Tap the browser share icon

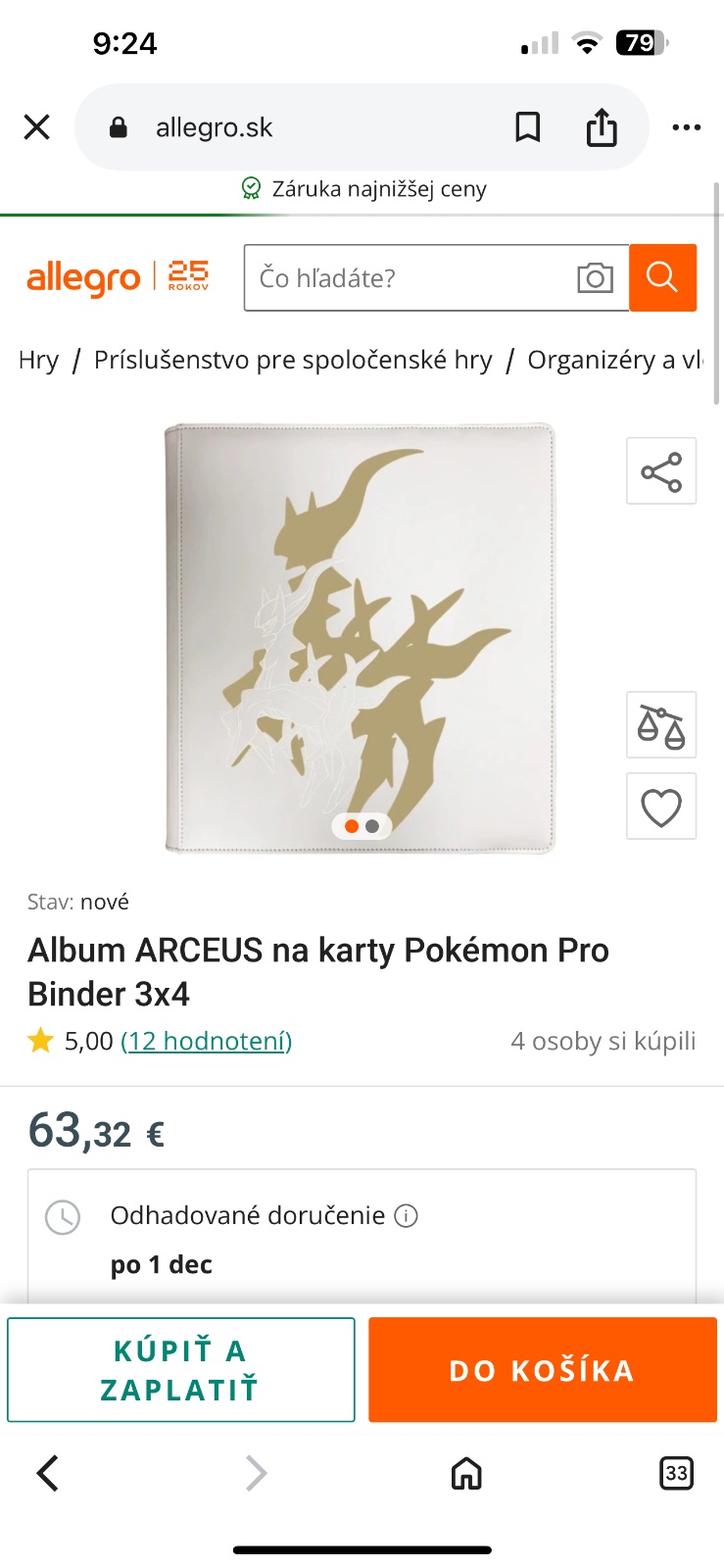coord(602,127)
